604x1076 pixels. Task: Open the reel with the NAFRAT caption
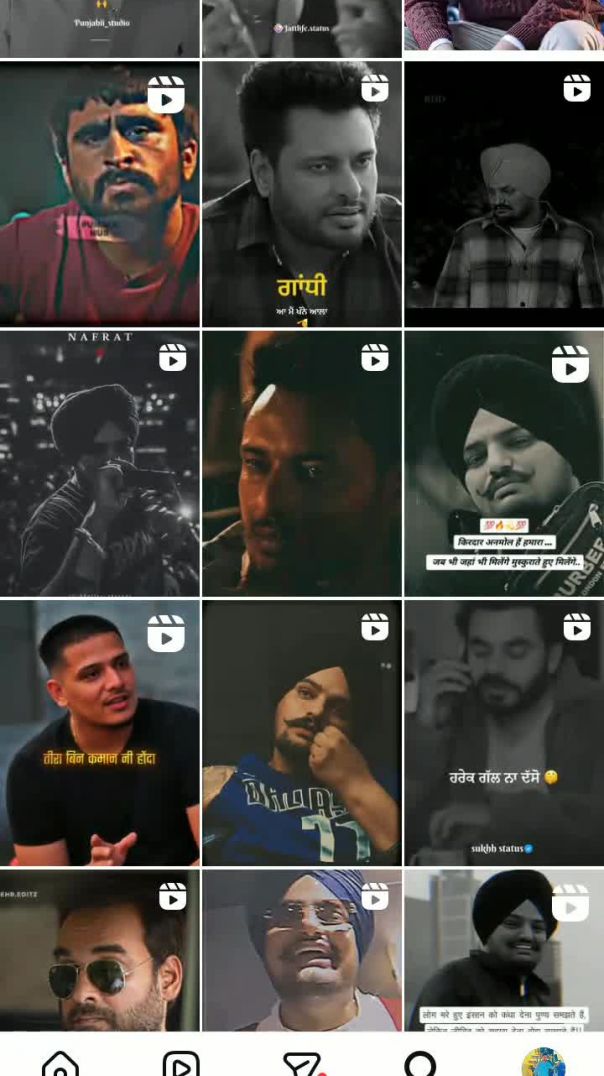(x=99, y=463)
